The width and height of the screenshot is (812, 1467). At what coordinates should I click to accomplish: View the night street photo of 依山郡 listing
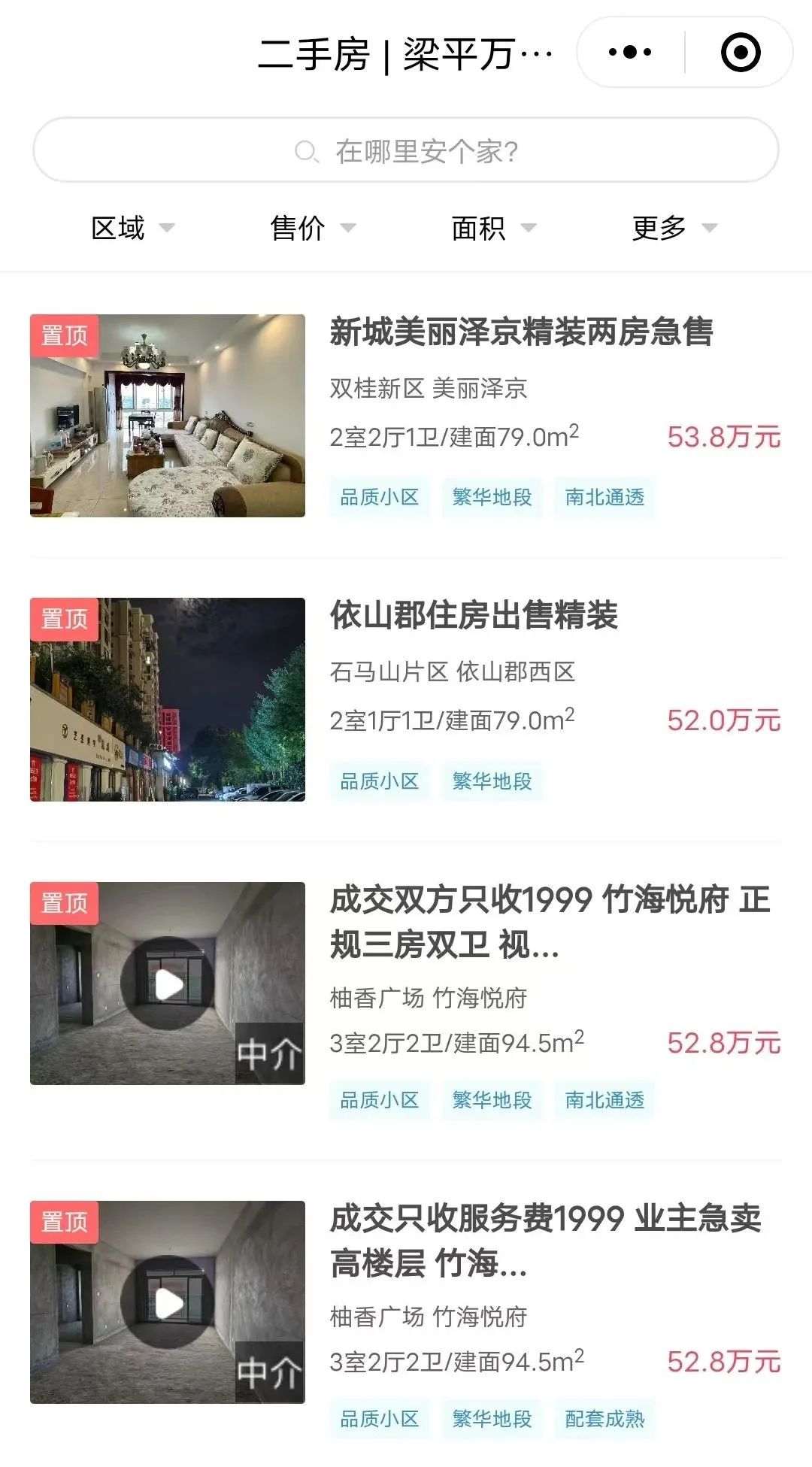(x=168, y=699)
